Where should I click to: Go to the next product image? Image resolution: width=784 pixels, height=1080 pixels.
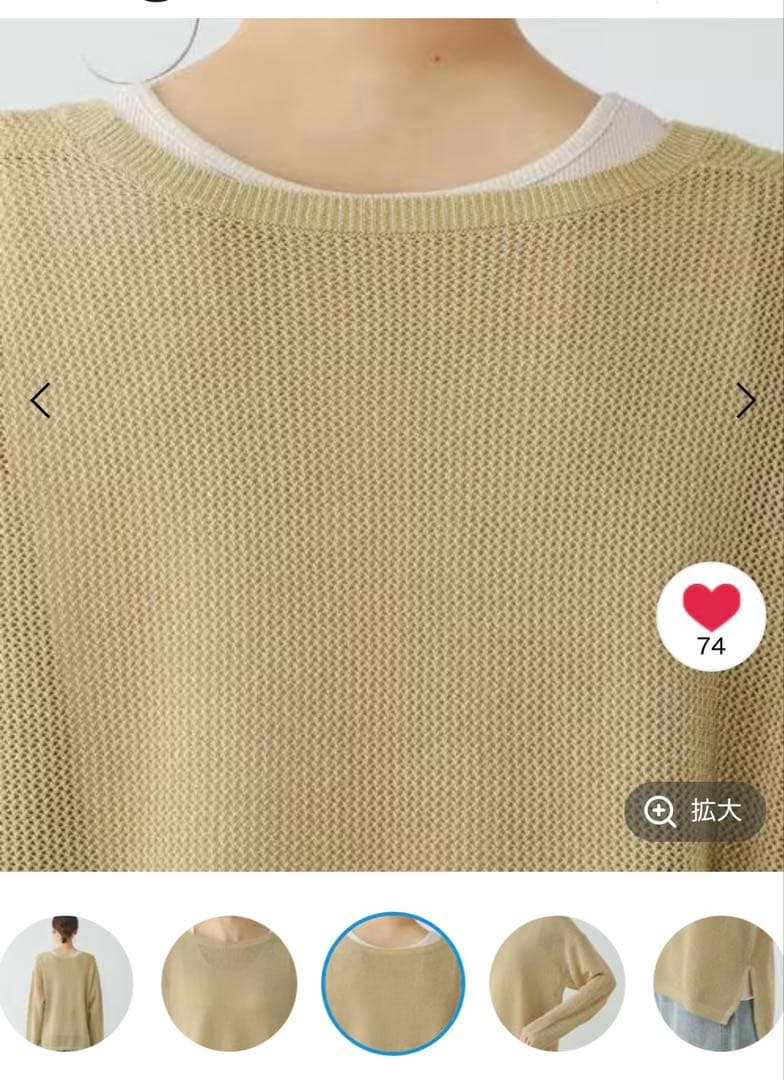745,400
